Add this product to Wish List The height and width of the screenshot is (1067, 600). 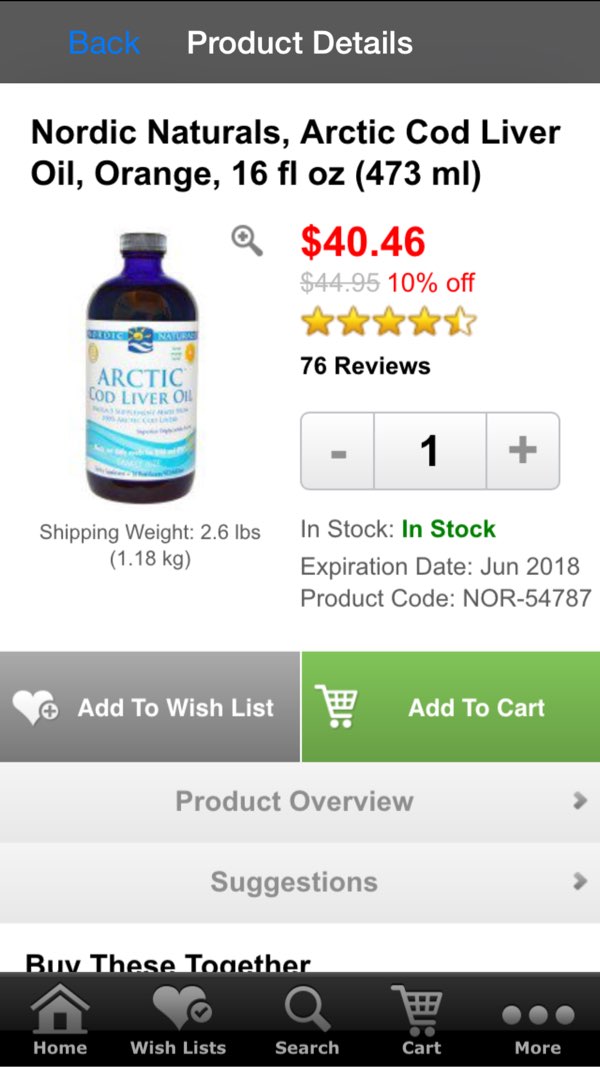point(150,707)
